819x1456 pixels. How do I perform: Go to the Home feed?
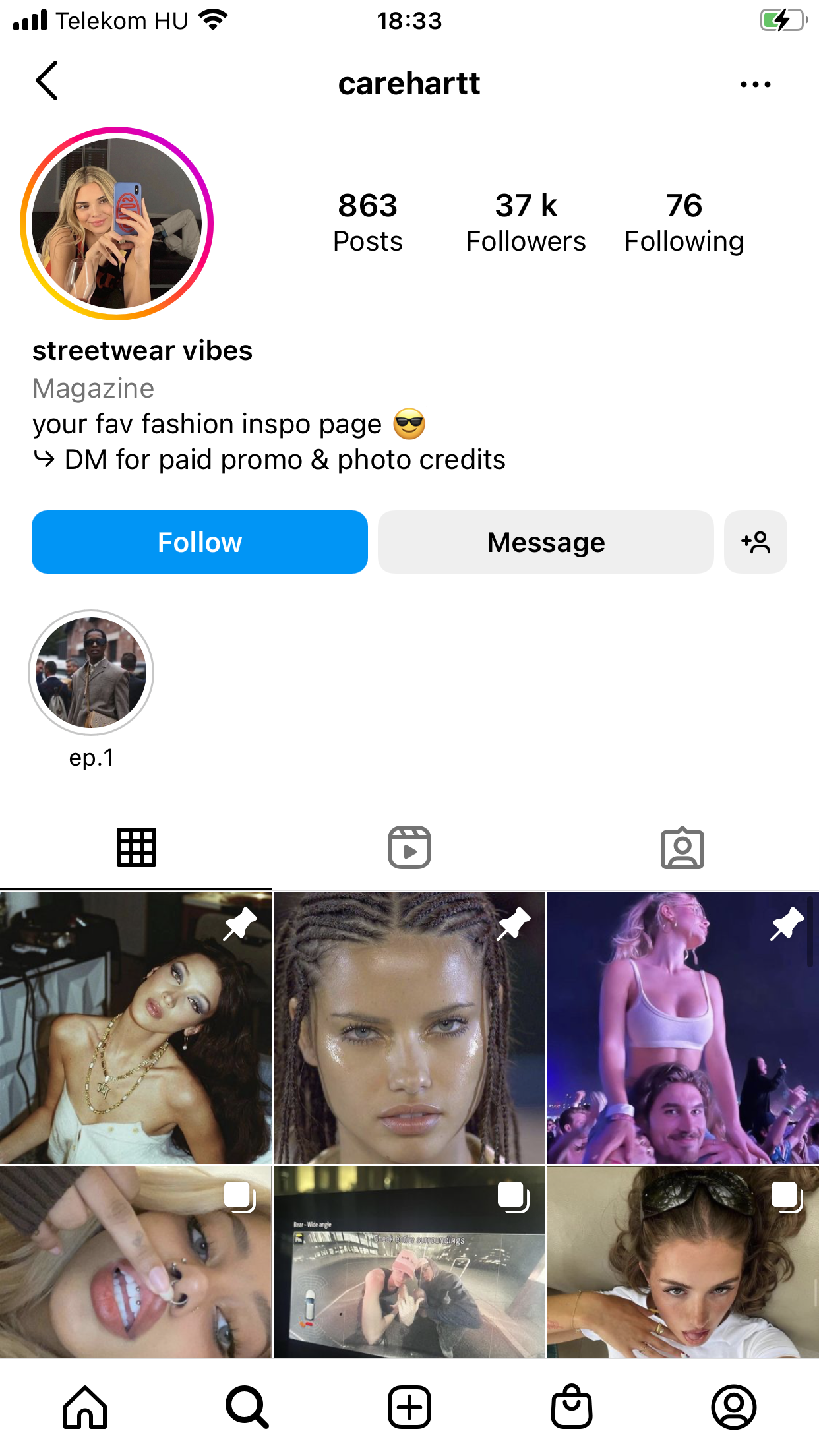85,1407
